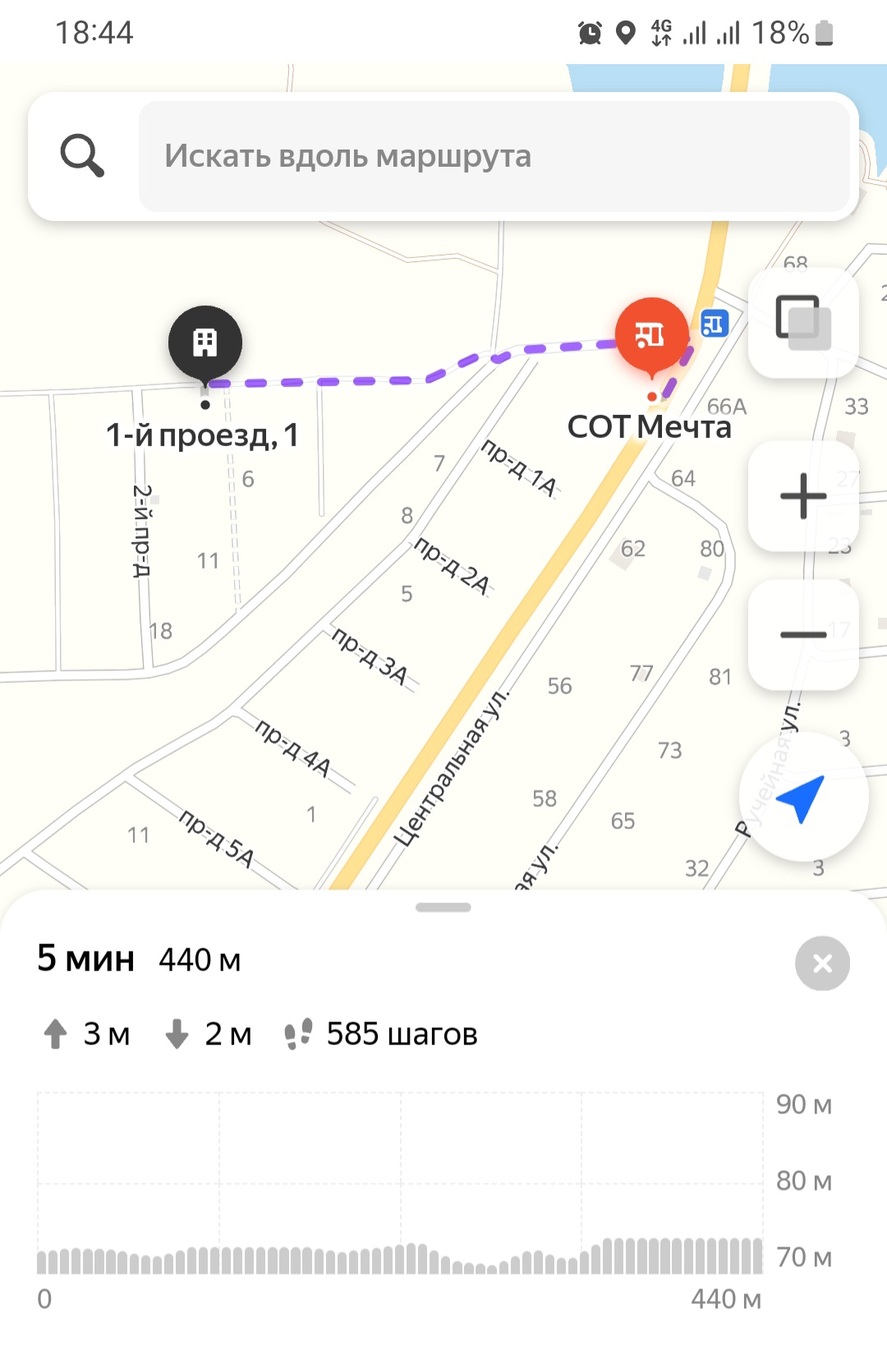
Task: Tap the blue bus stop icon
Action: coord(714,322)
